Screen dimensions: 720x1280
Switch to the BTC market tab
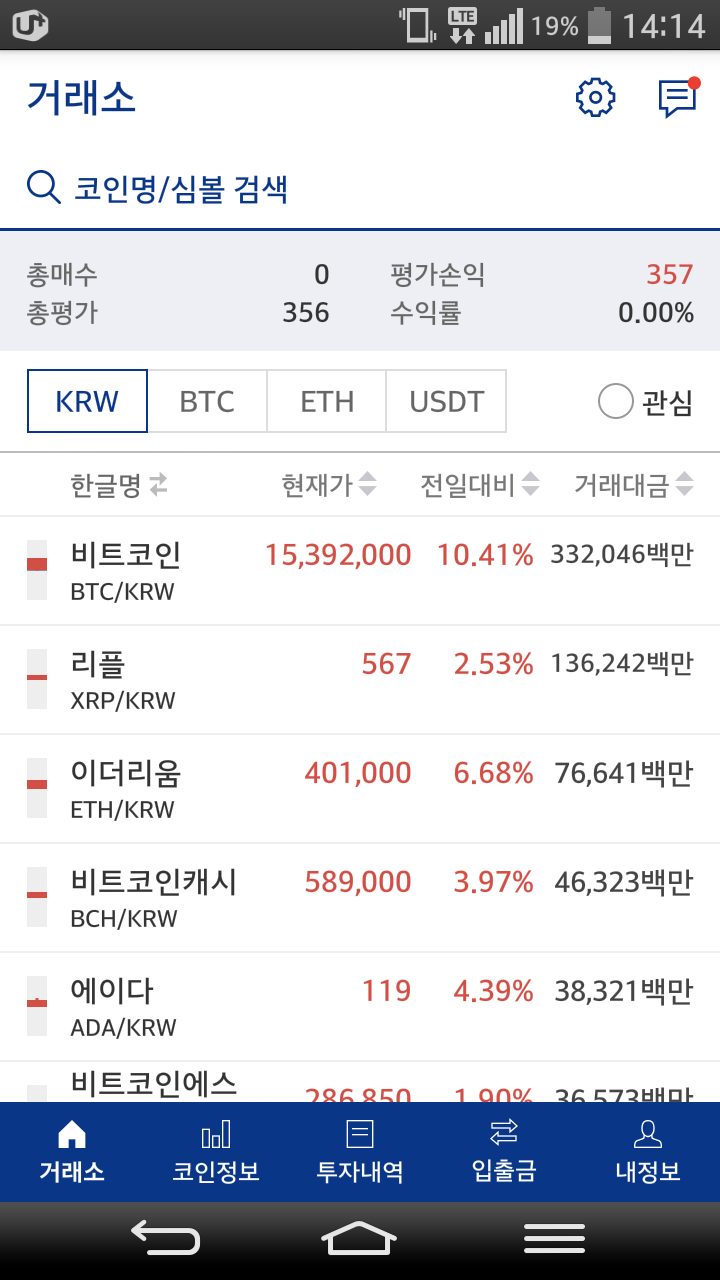point(207,401)
